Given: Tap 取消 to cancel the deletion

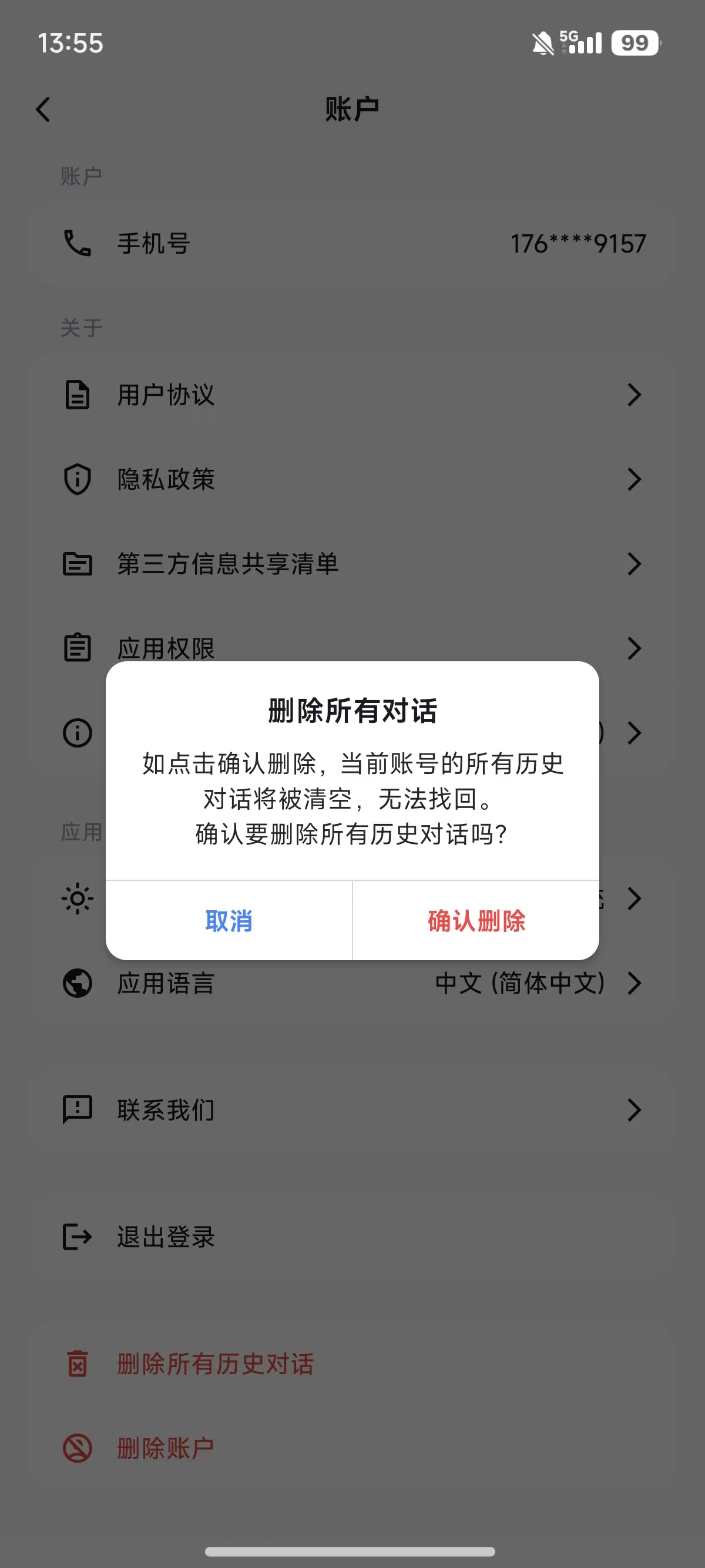Looking at the screenshot, I should click(x=229, y=920).
